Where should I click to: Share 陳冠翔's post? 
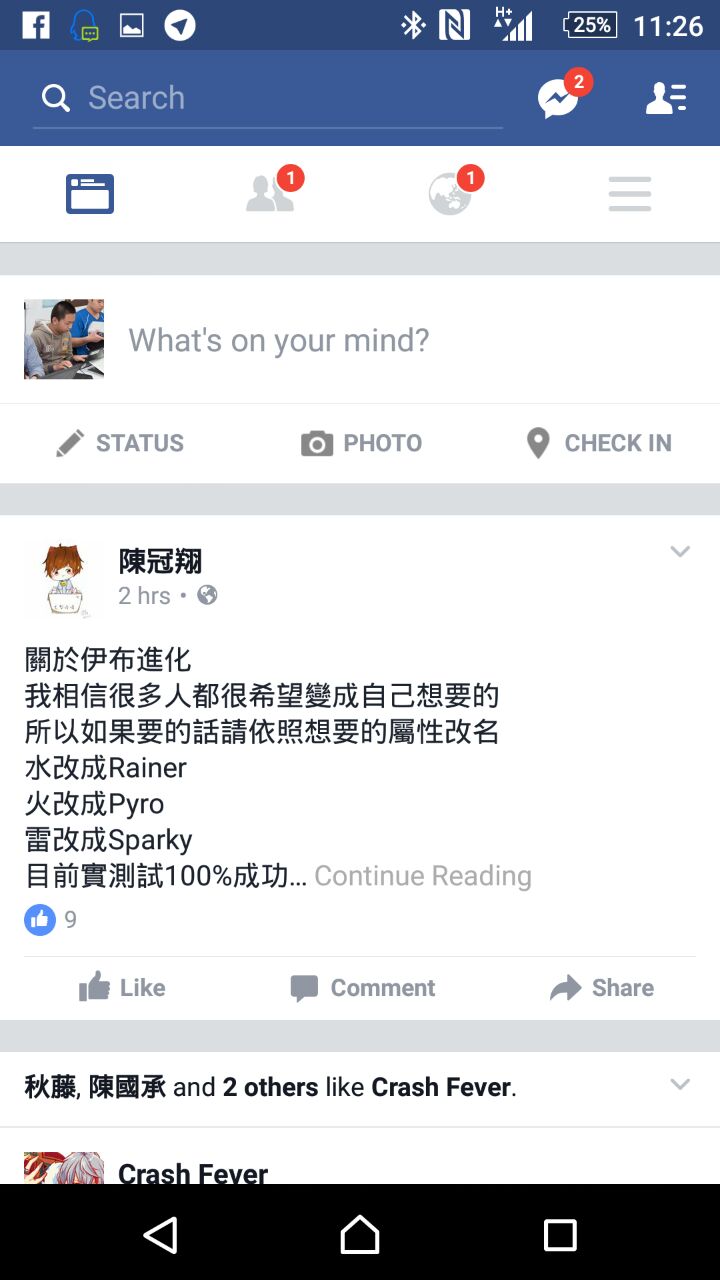[602, 988]
